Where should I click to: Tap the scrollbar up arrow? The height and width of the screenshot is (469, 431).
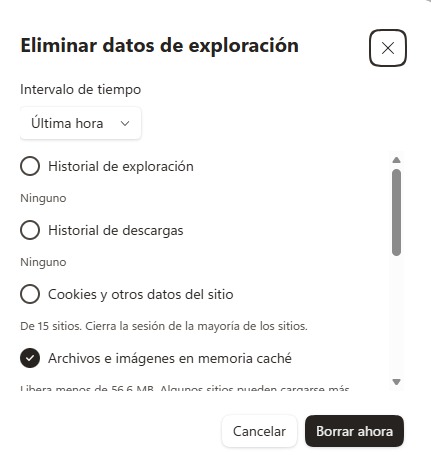[x=396, y=160]
